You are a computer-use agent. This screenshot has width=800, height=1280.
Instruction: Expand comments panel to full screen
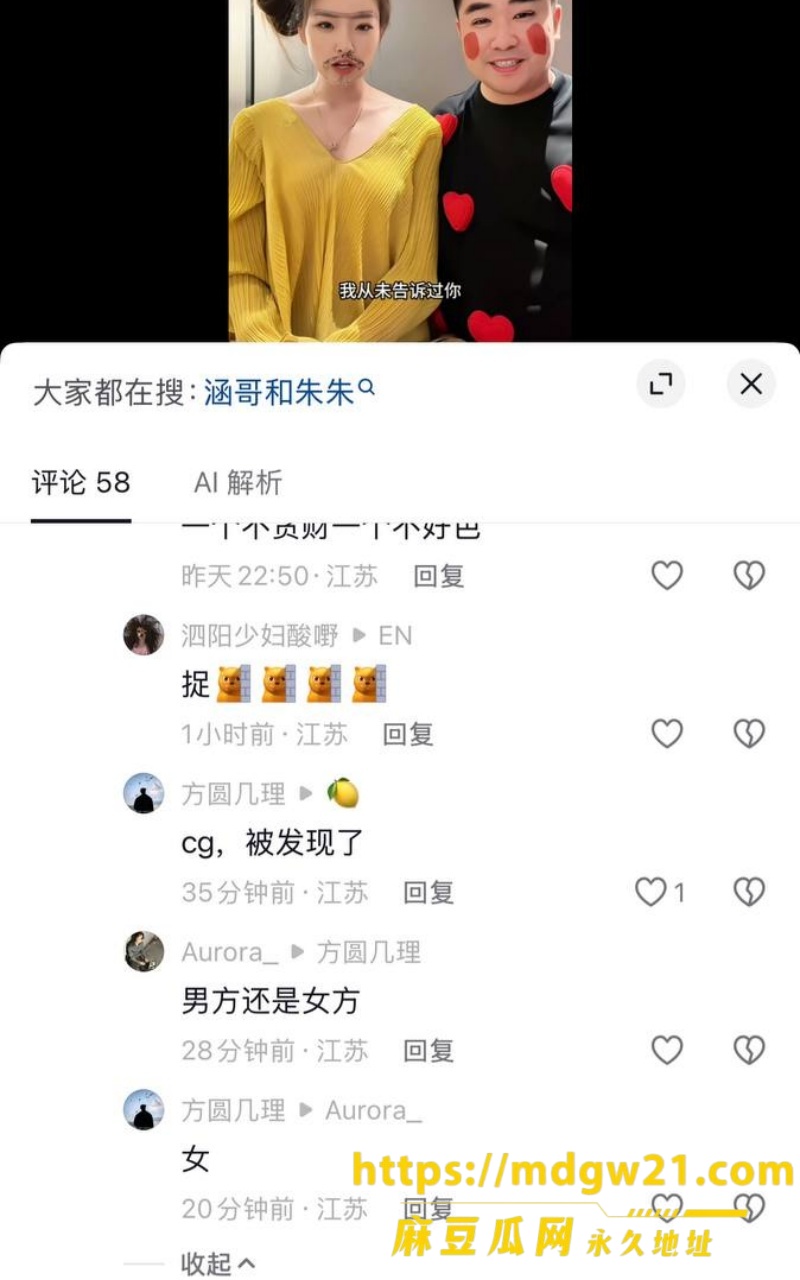[660, 384]
